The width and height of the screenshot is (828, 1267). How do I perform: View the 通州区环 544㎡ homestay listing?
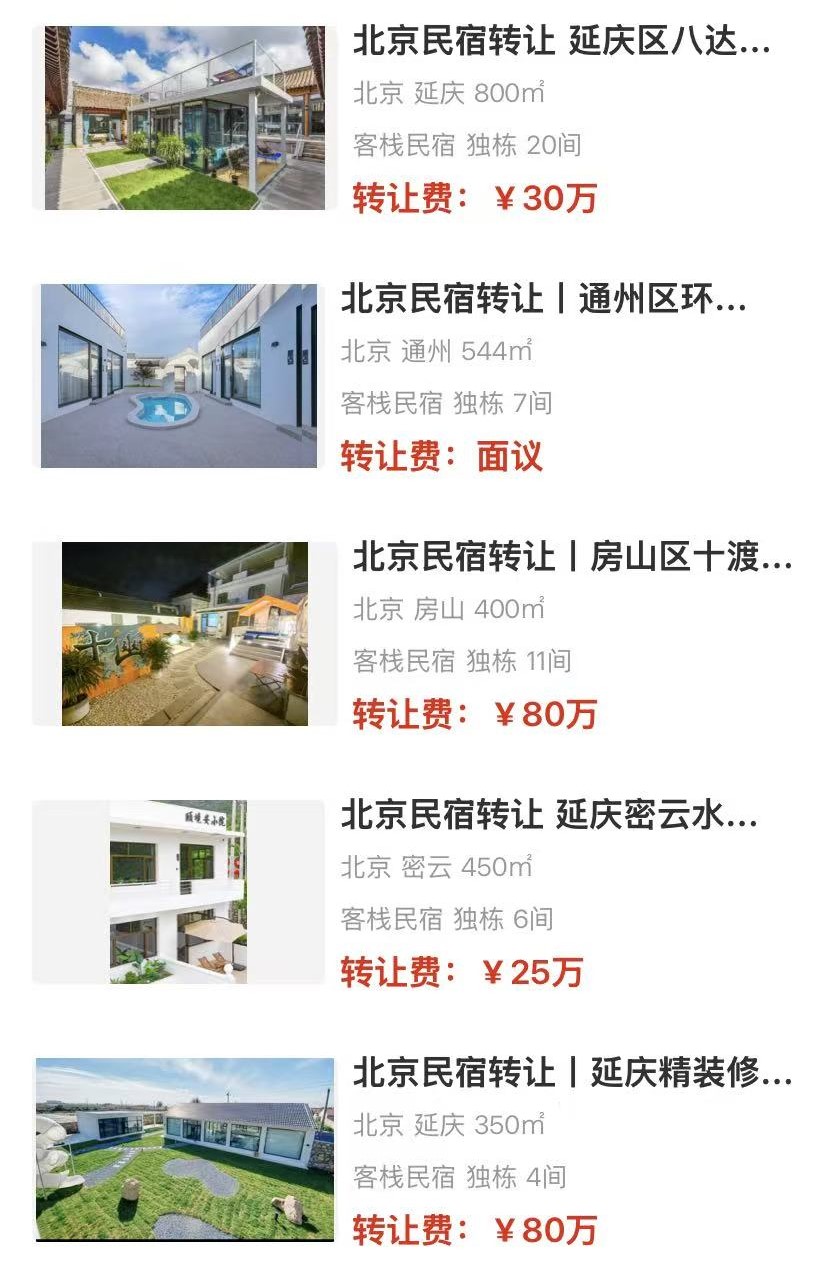[543, 300]
